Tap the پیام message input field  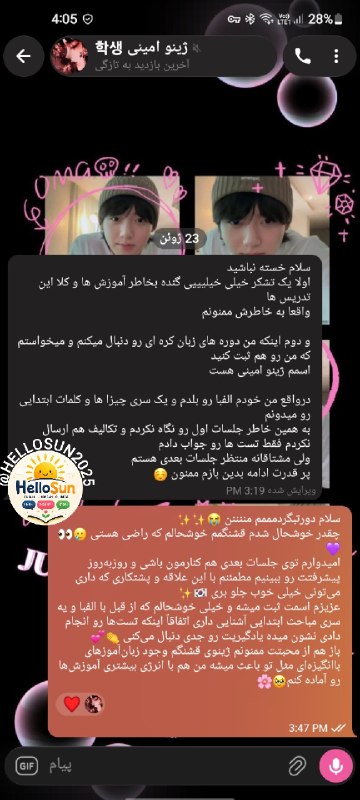tap(163, 765)
